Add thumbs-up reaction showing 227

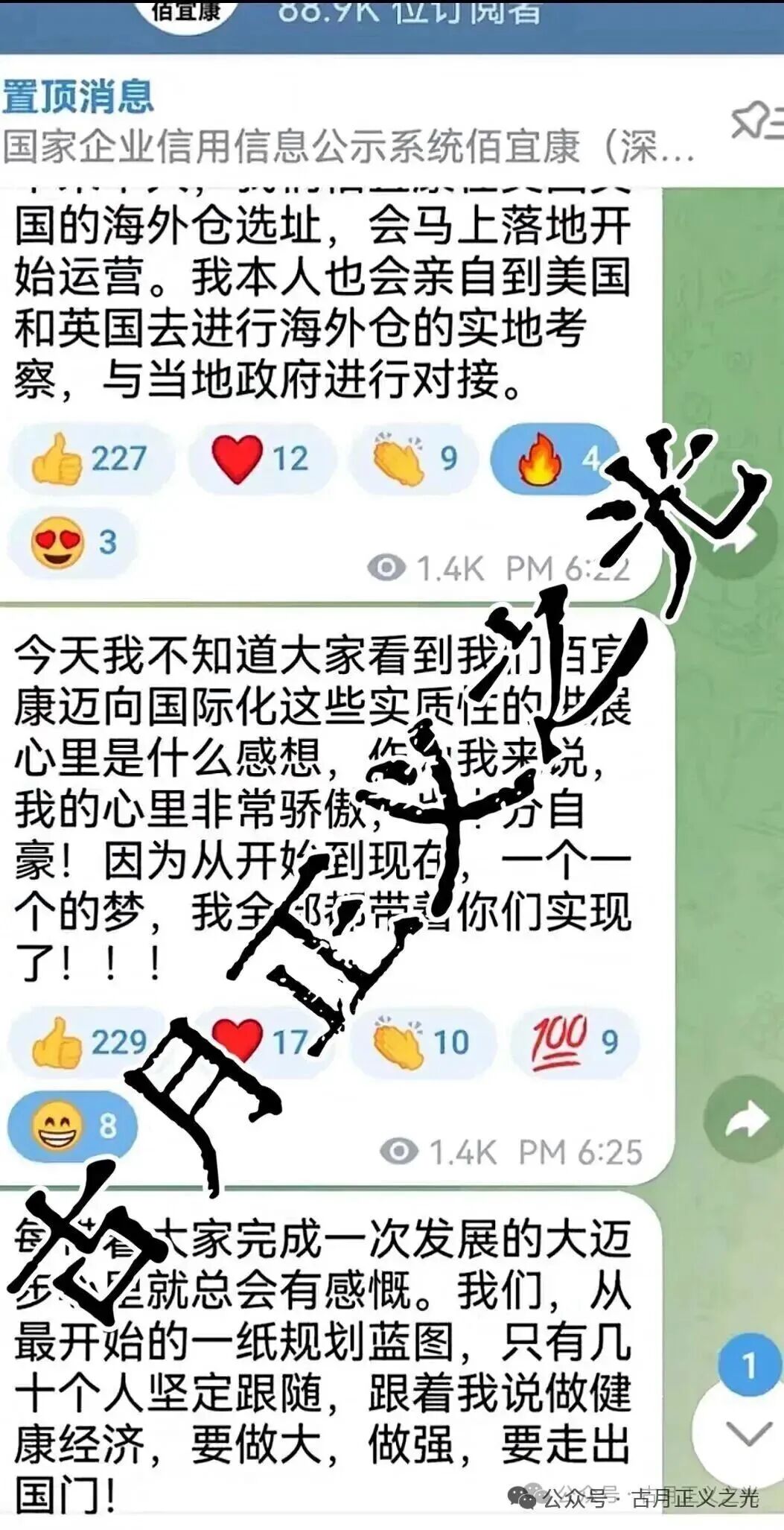[91, 459]
